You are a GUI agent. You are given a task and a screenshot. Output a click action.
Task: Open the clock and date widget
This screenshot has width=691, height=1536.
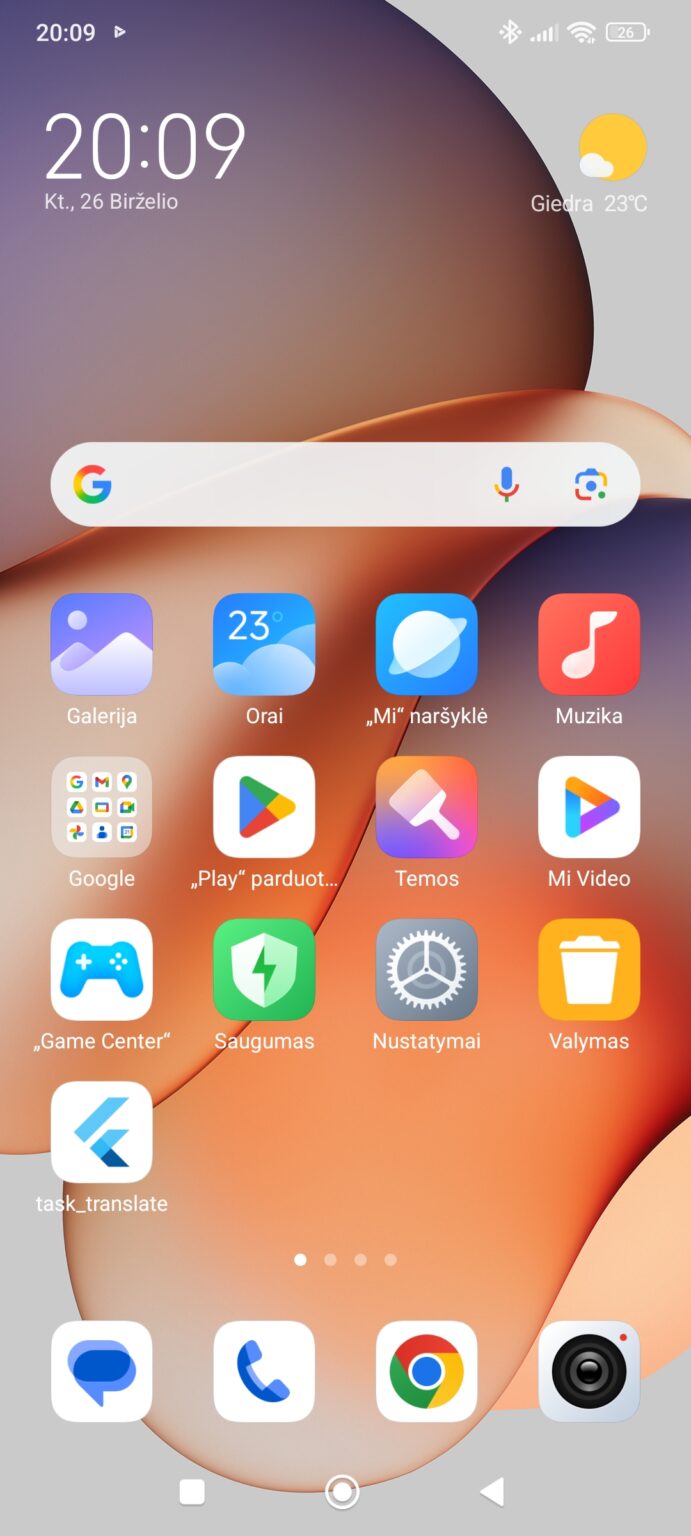144,160
